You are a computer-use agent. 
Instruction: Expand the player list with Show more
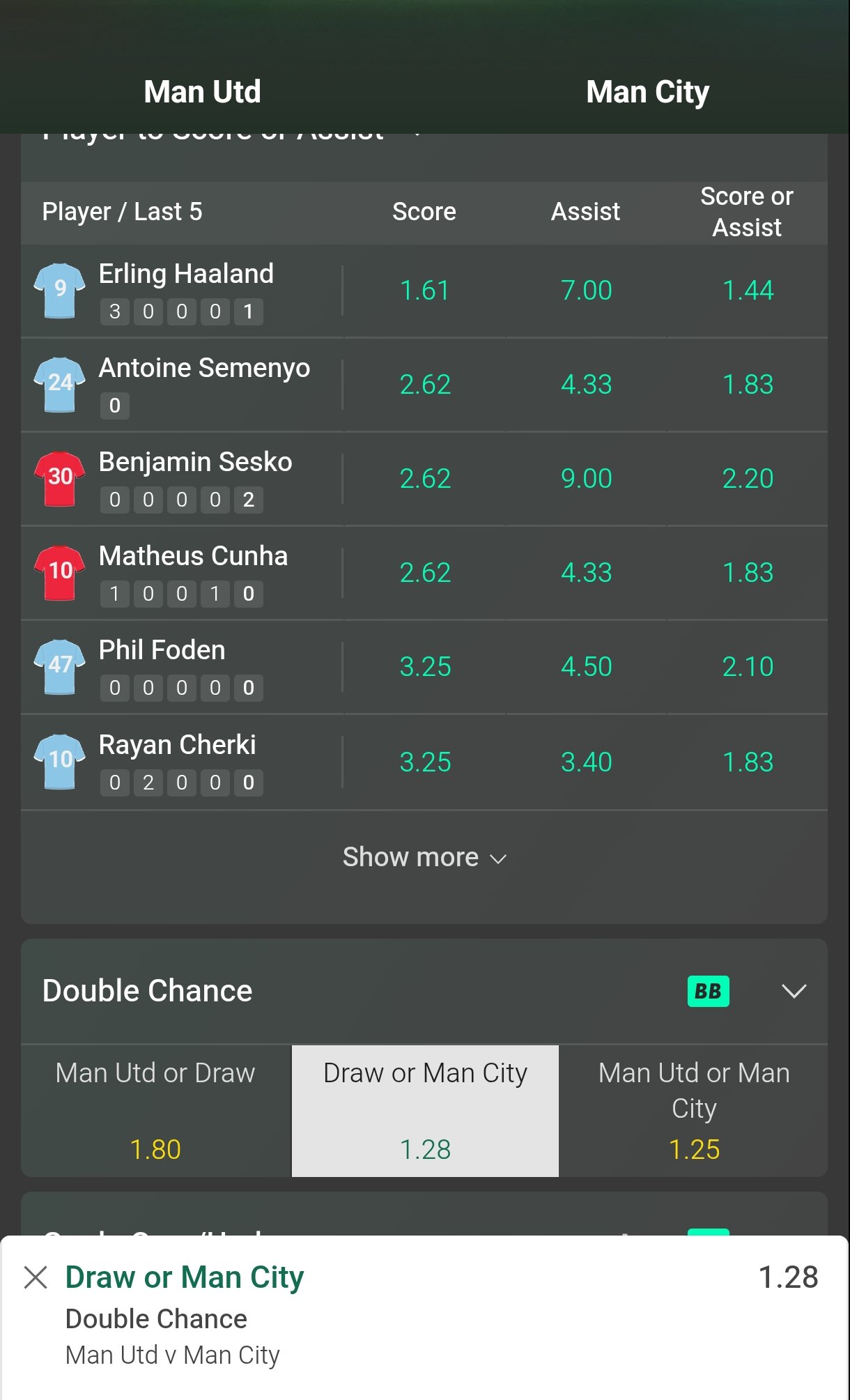(424, 857)
